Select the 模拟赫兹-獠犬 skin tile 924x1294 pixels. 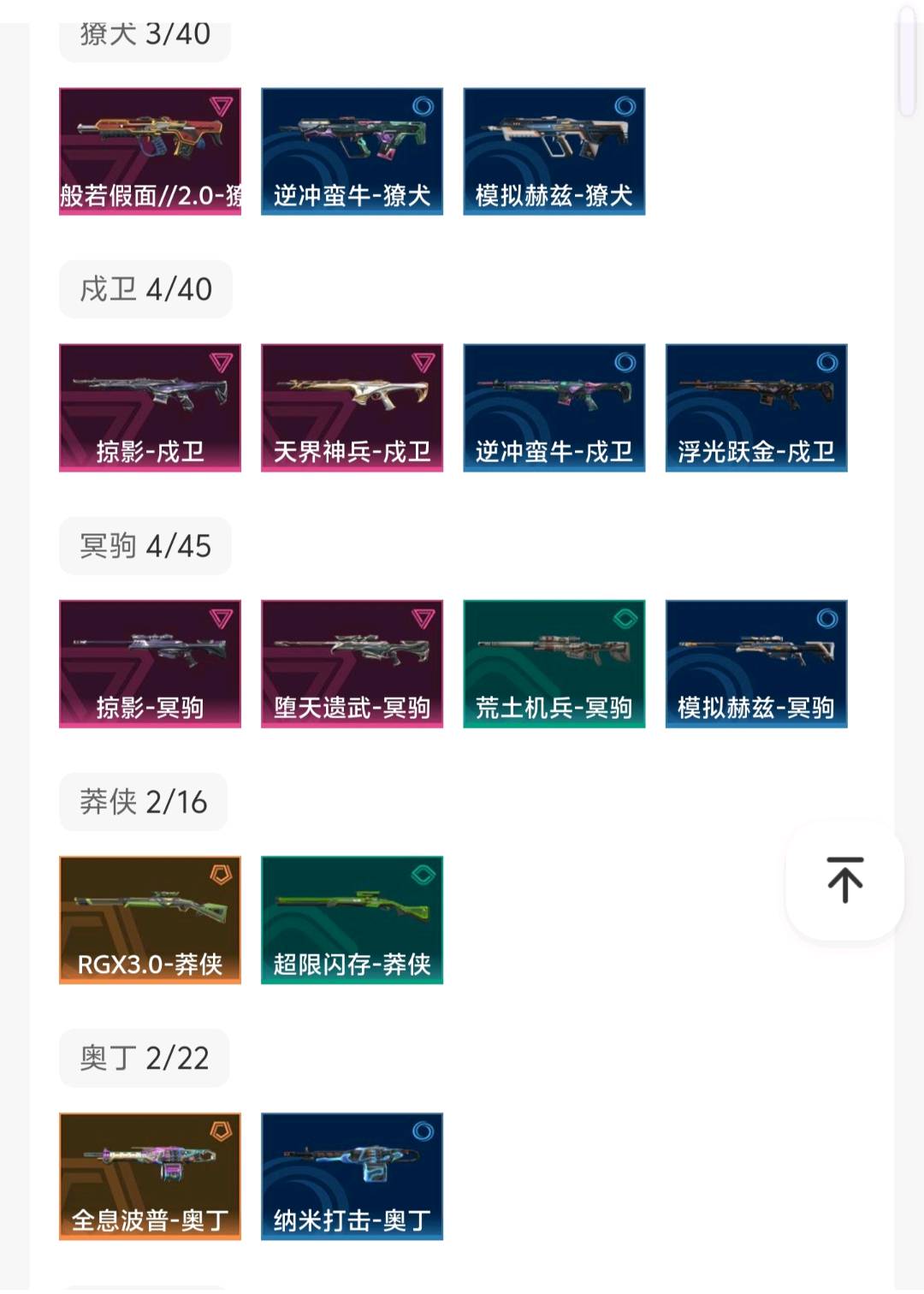point(554,151)
